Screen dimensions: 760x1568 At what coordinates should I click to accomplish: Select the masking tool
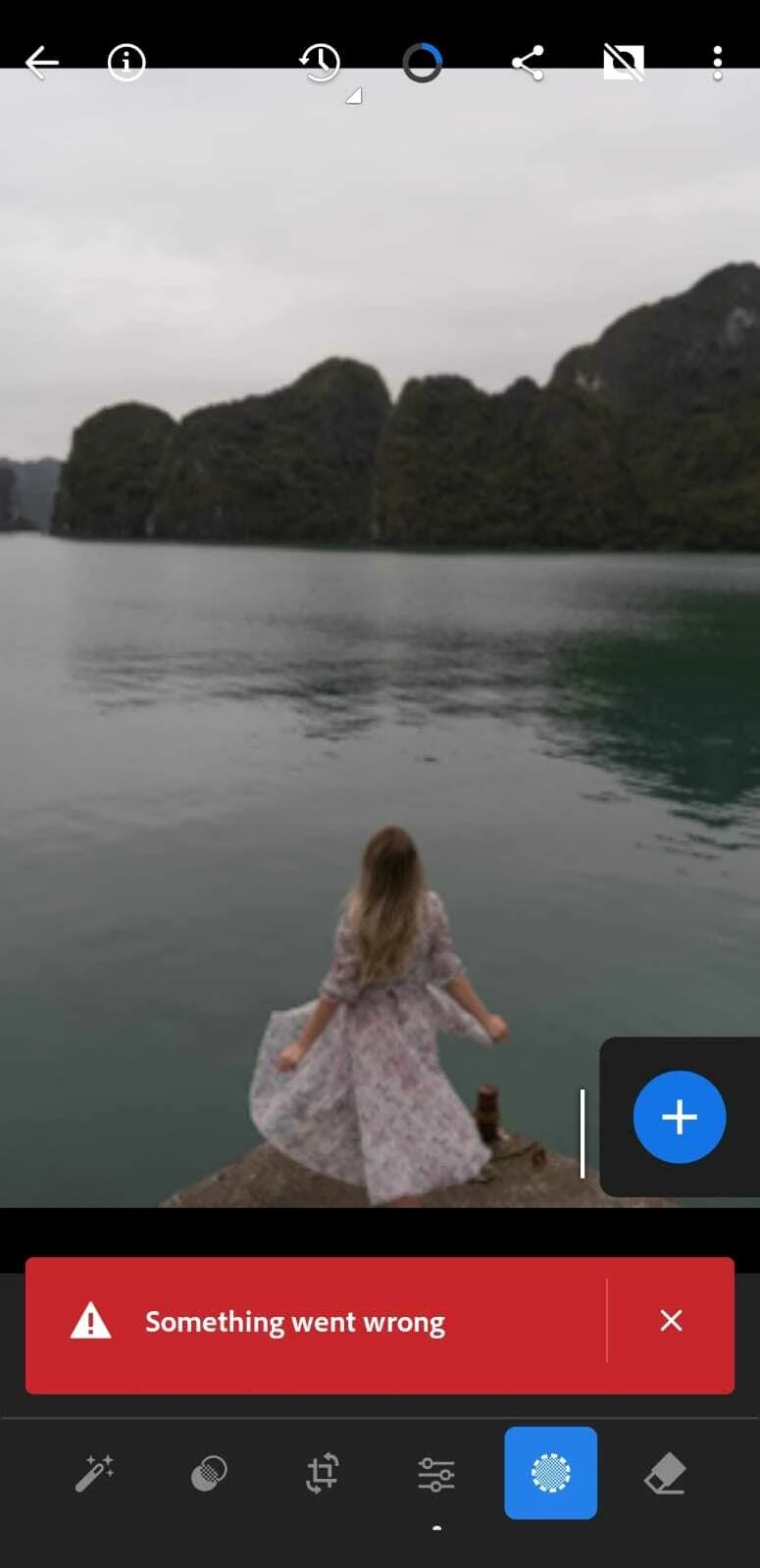(550, 1473)
